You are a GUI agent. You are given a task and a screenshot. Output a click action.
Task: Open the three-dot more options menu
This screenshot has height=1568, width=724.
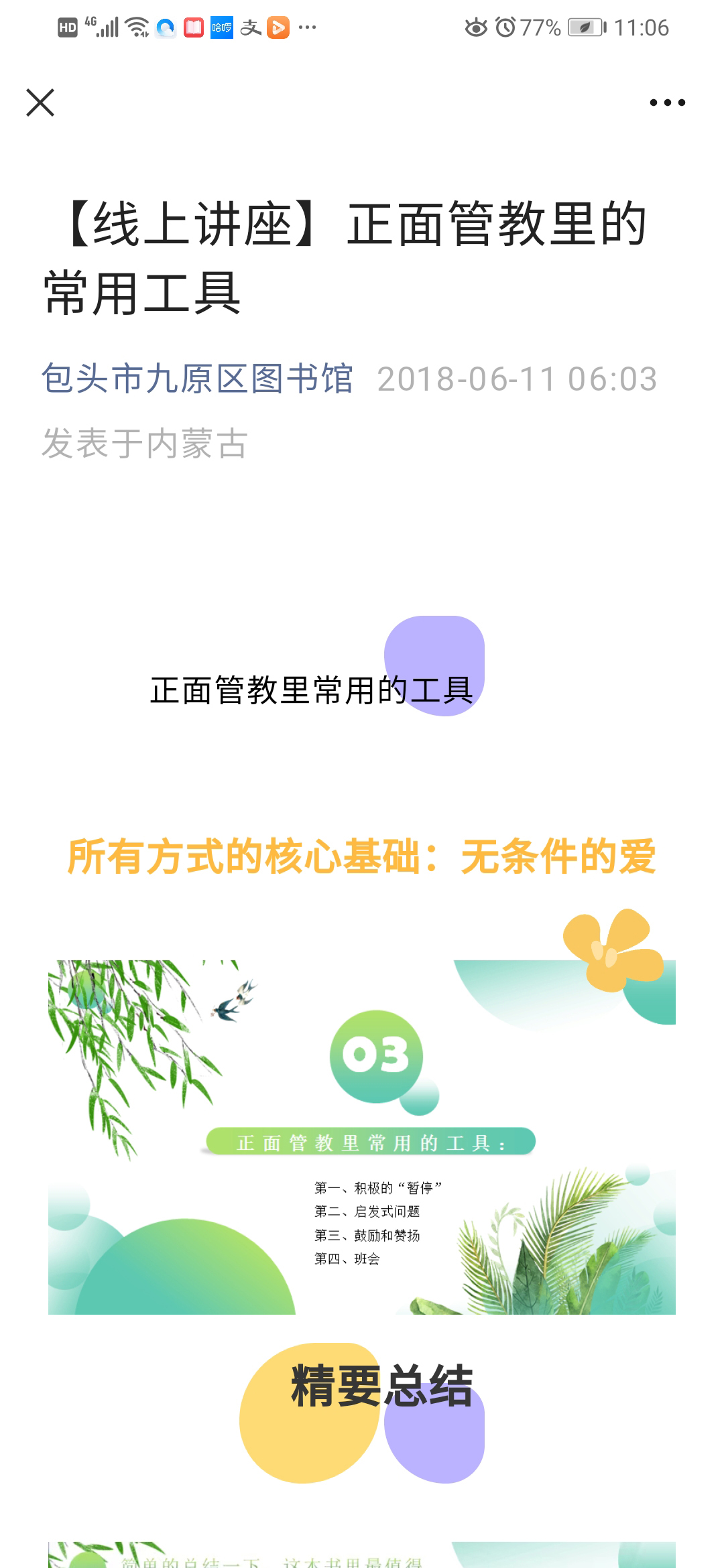tap(667, 103)
